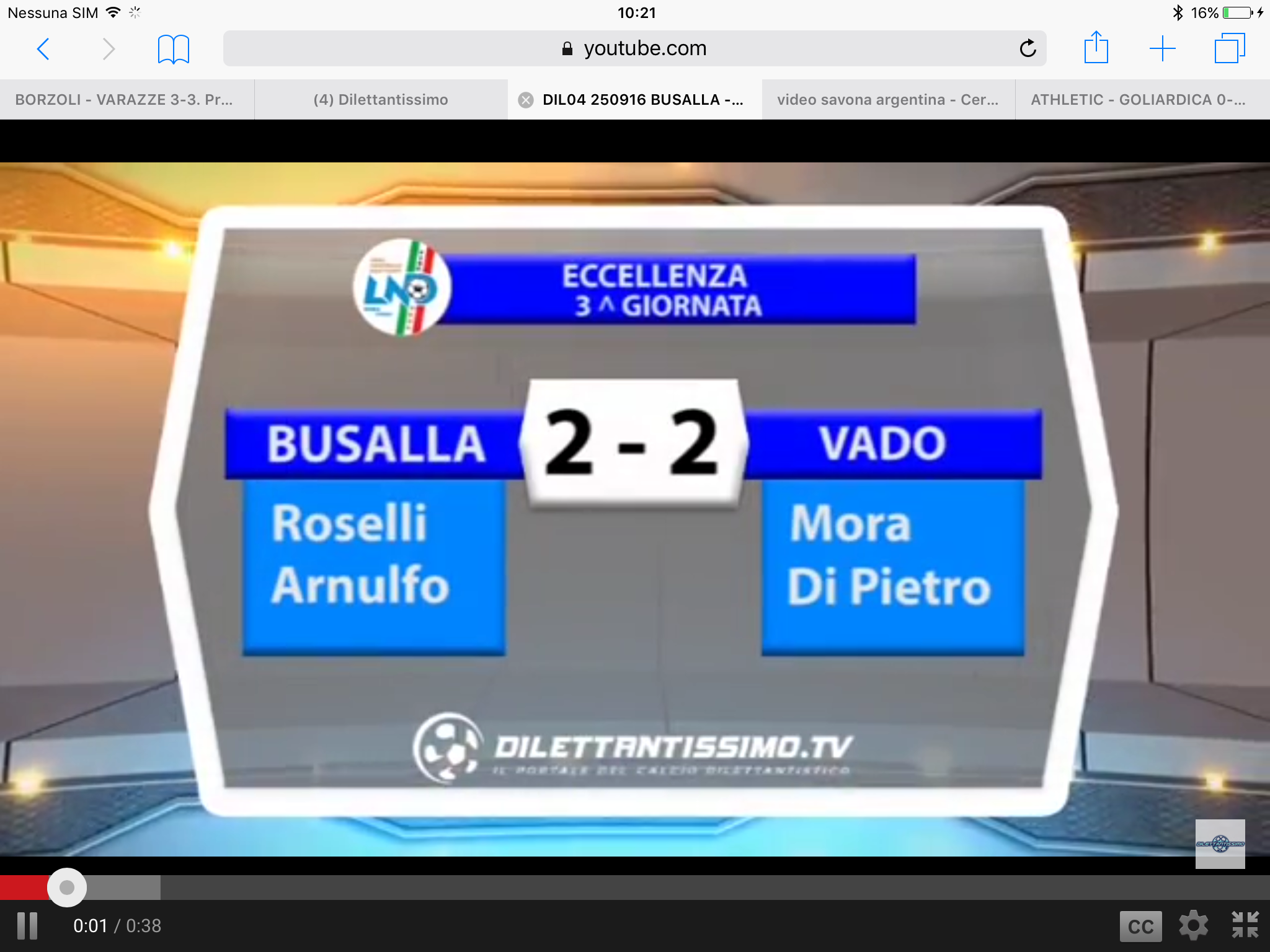Show all open tabs overview
The height and width of the screenshot is (952, 1270).
click(x=1229, y=48)
